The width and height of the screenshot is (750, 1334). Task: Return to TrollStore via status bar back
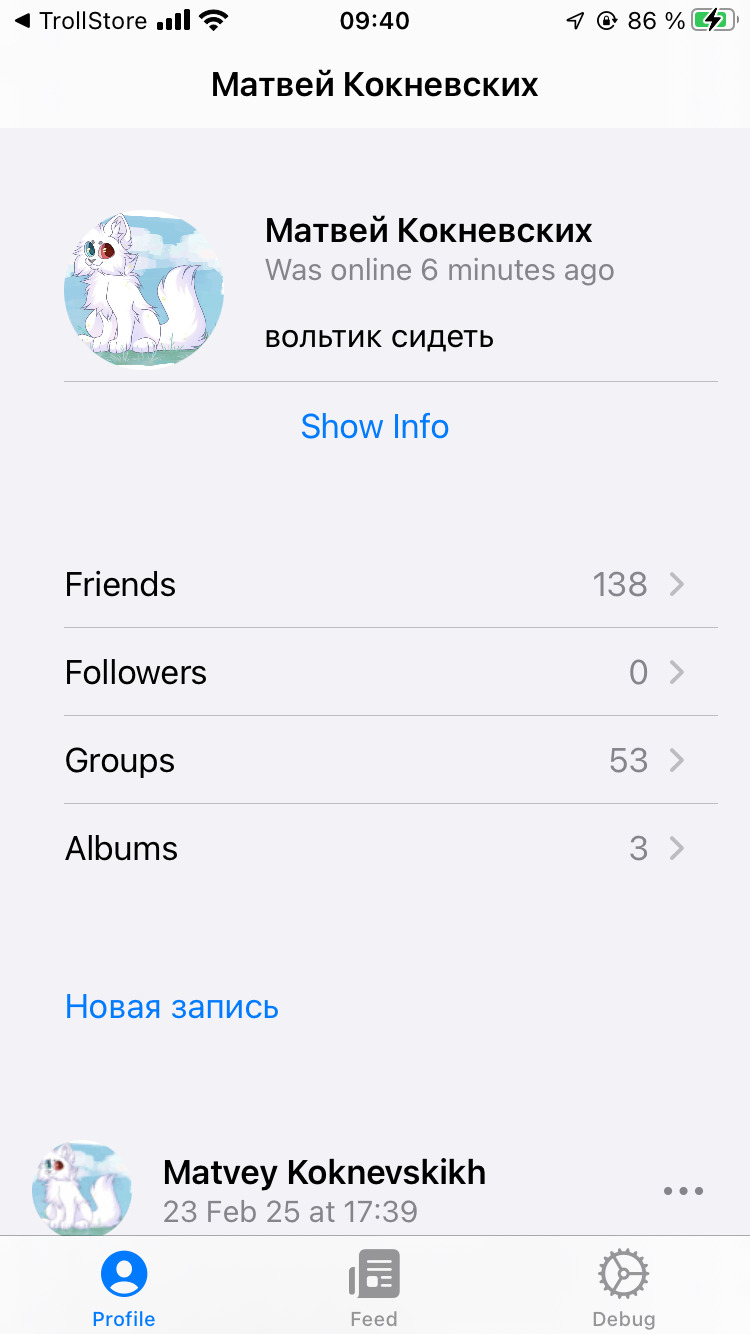(x=80, y=21)
